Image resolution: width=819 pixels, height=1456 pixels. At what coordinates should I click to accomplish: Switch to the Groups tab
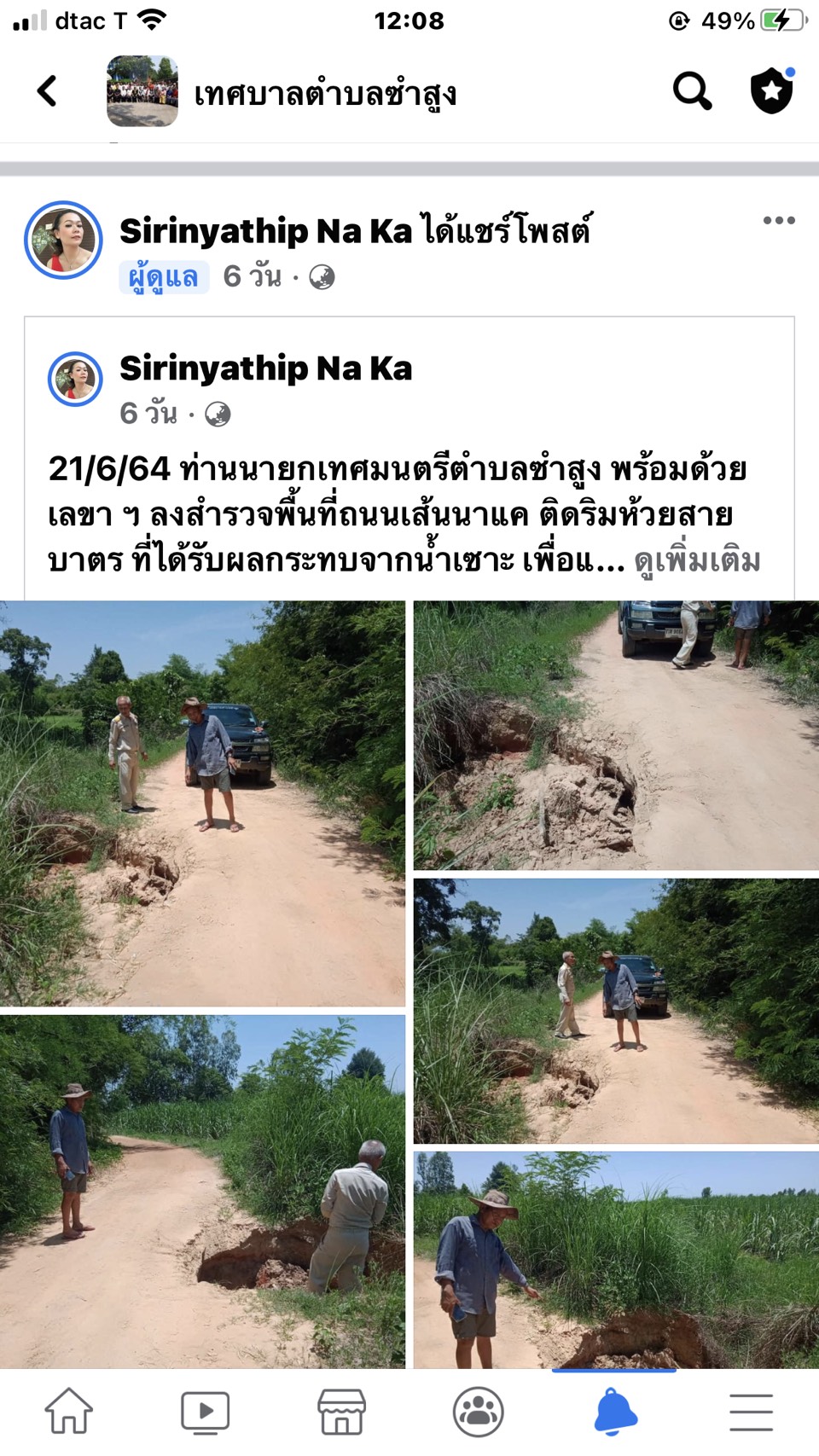[478, 1411]
